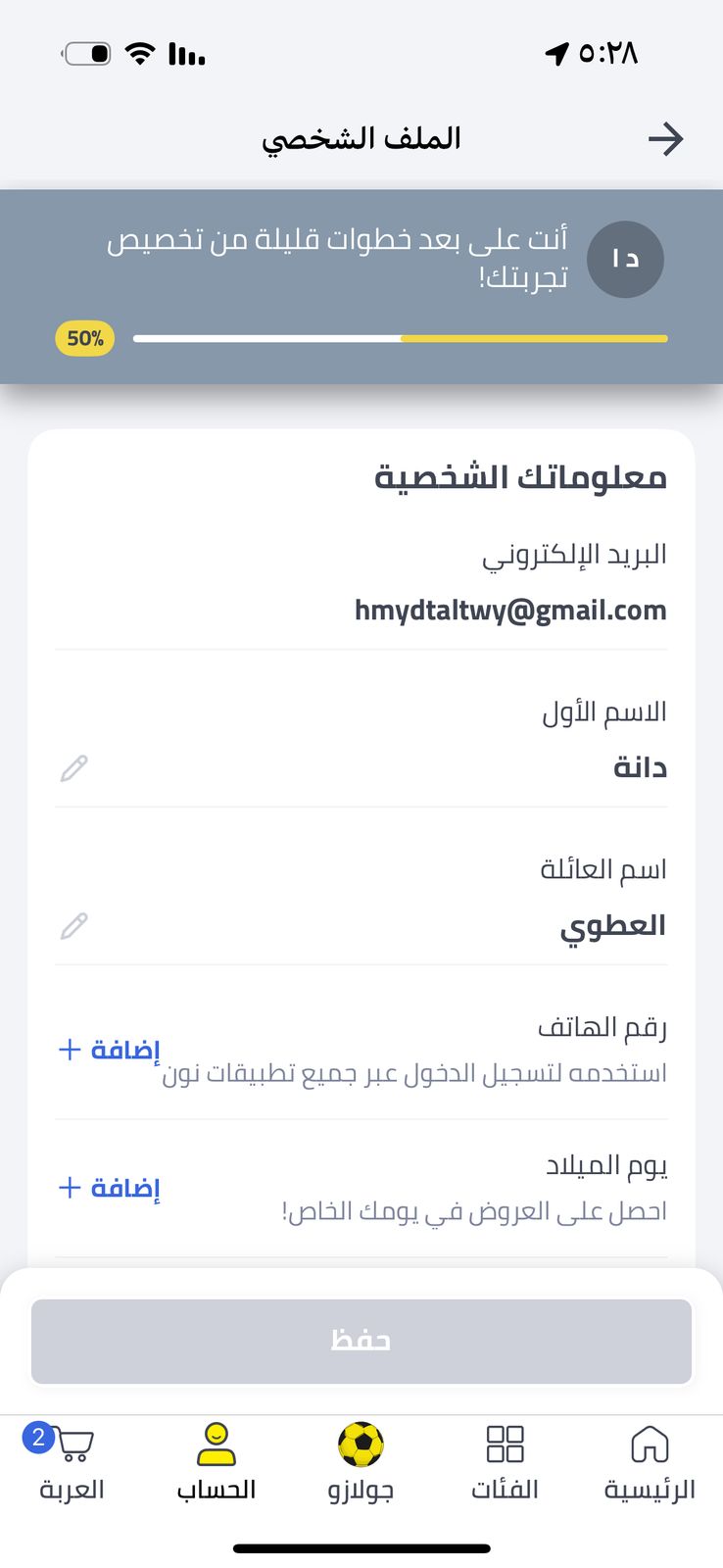Add a phone number via إضافة
723x1568 pixels.
(x=109, y=1050)
